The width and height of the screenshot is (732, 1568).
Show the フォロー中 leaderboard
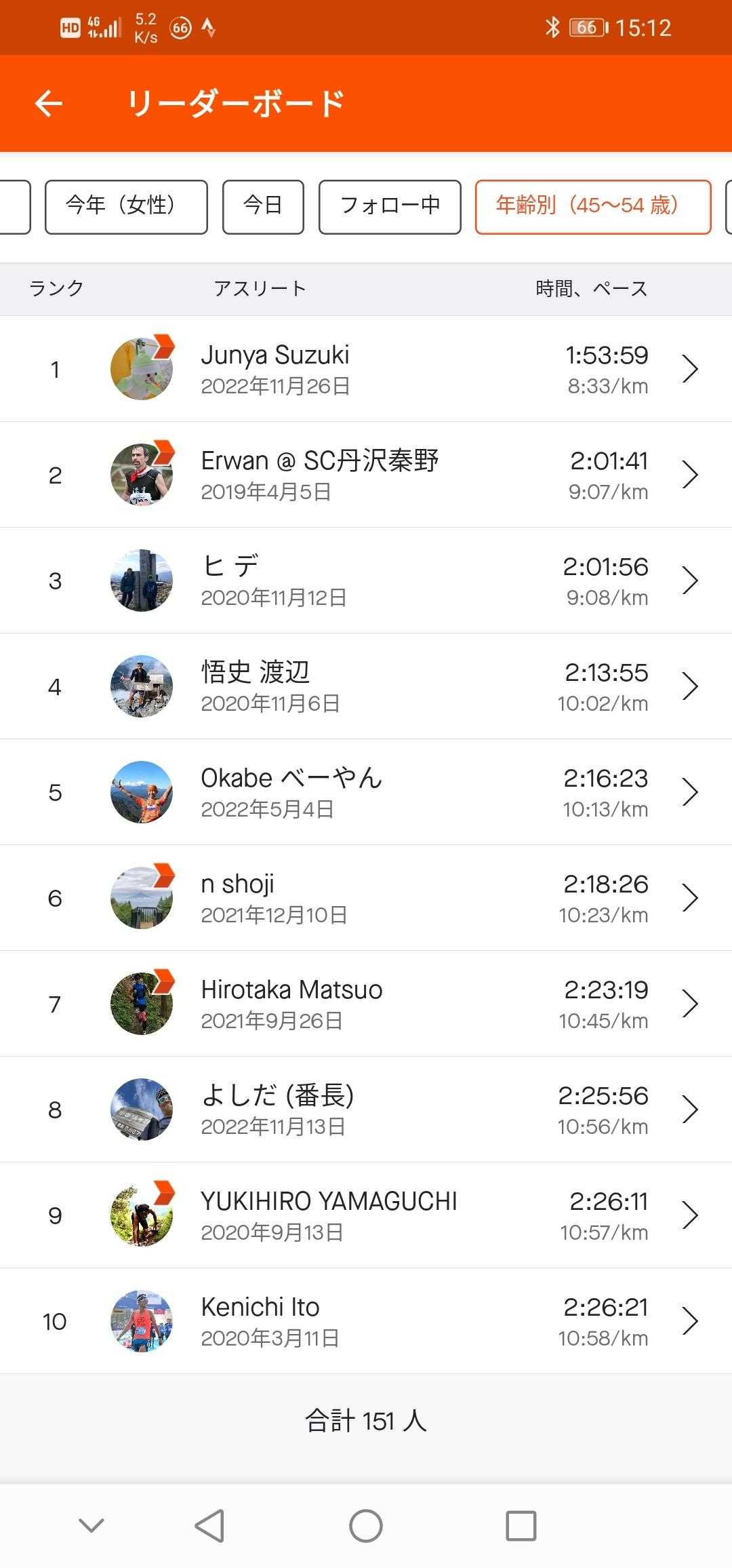coord(390,207)
